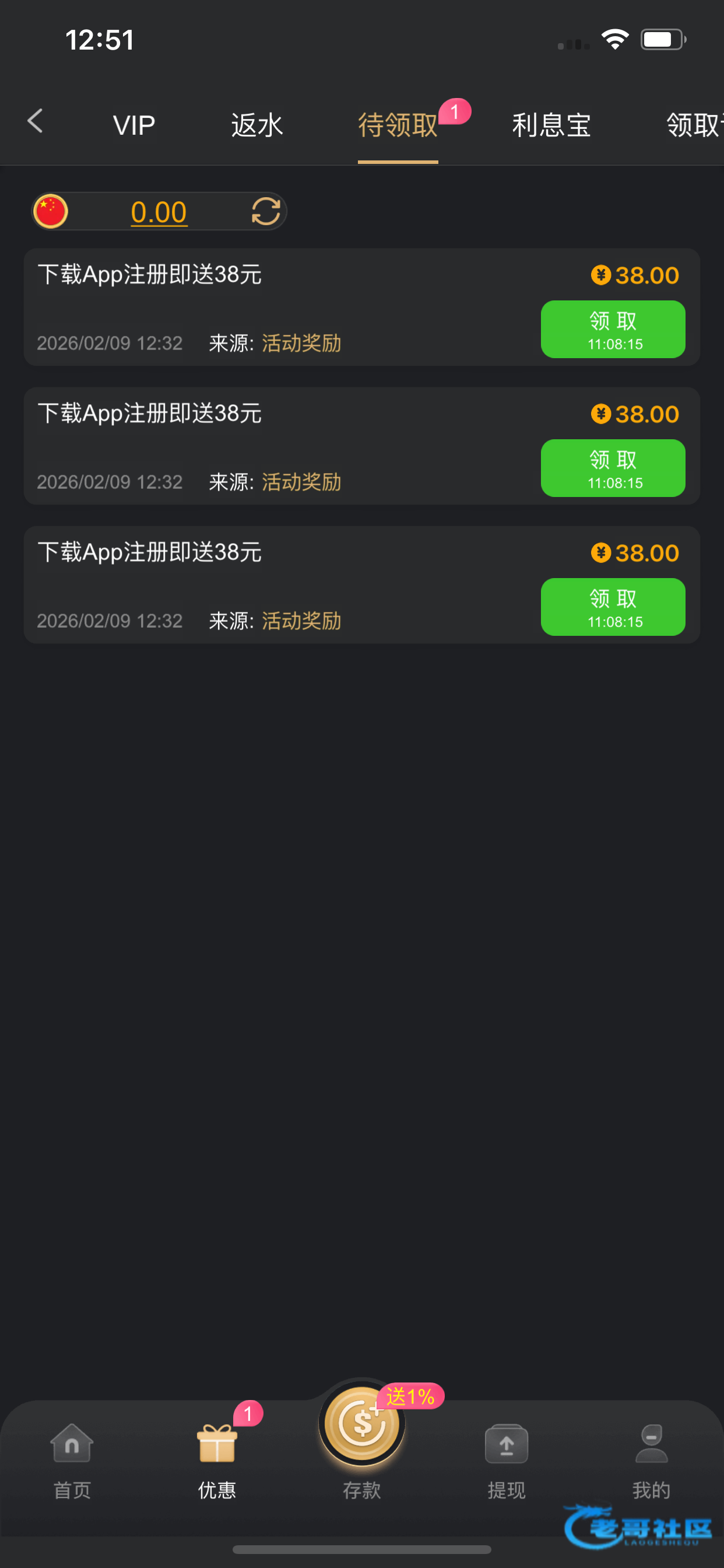The height and width of the screenshot is (1568, 724).
Task: Tap the 0.00 balance link
Action: pyautogui.click(x=159, y=212)
